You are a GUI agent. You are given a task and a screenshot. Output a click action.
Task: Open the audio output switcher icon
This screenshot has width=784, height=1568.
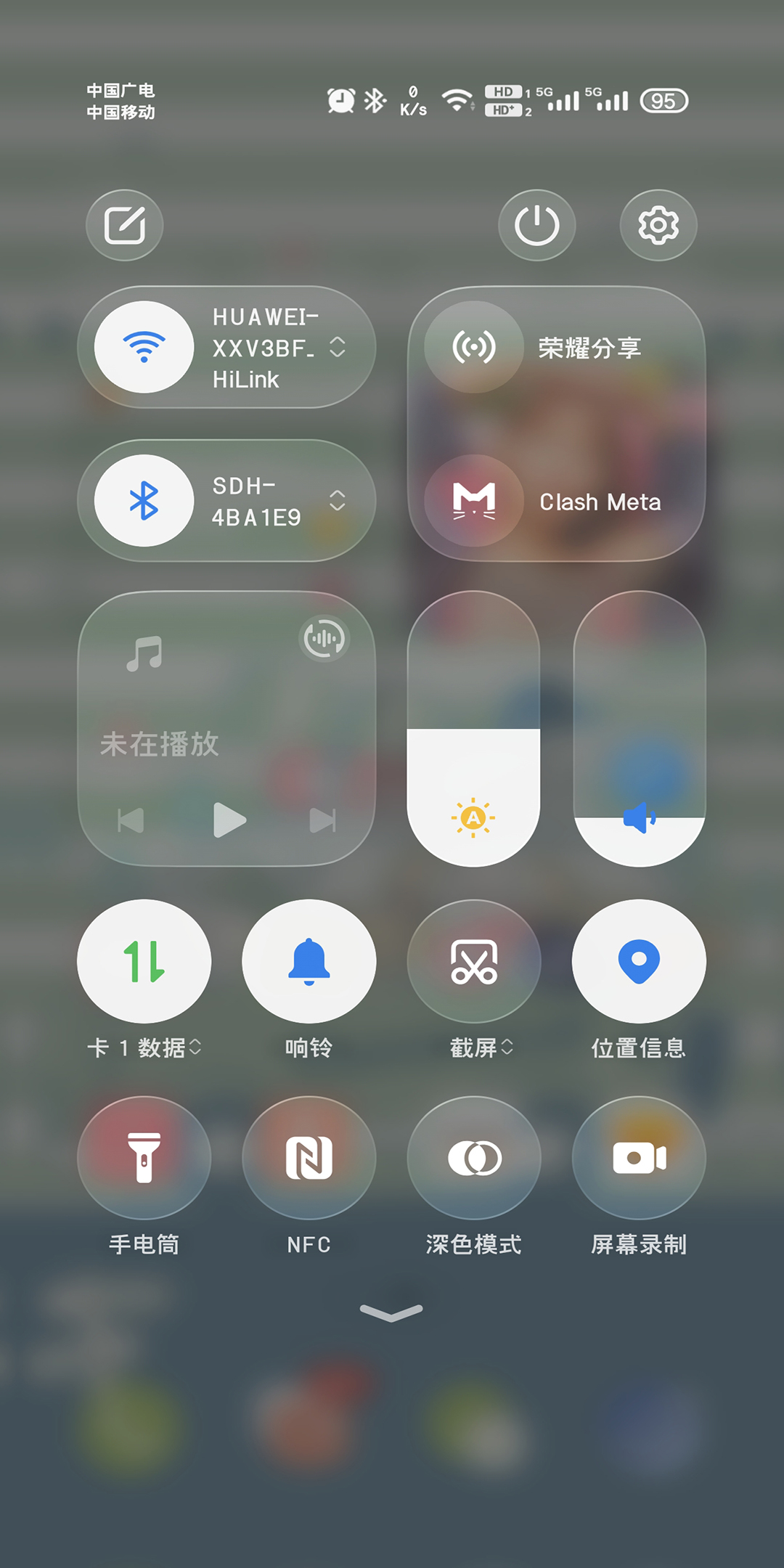click(x=324, y=639)
